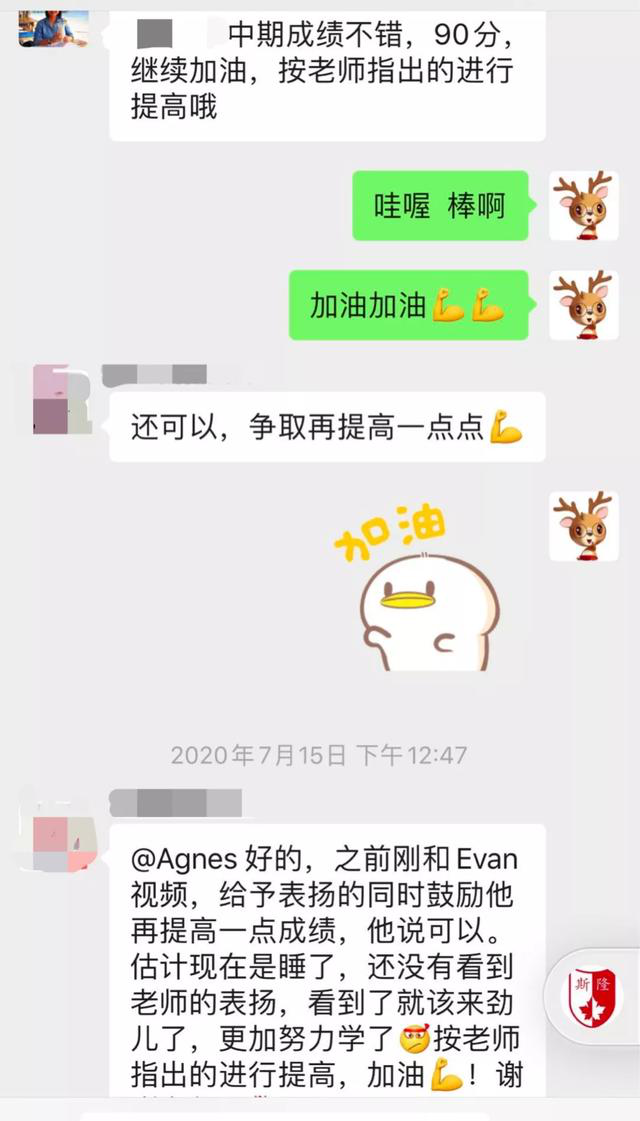The width and height of the screenshot is (640, 1121).
Task: Open deer avatar profile beside 哇喔 棒啊
Action: [x=584, y=206]
